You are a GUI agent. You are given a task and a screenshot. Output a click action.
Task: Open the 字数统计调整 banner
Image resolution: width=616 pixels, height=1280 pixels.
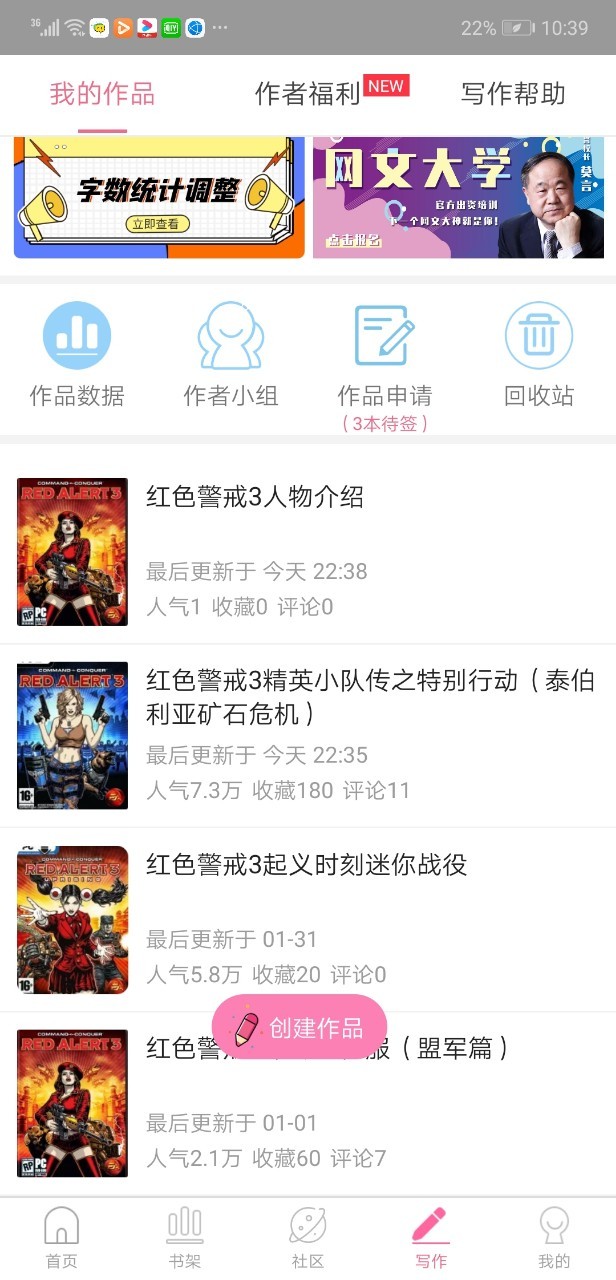click(159, 197)
